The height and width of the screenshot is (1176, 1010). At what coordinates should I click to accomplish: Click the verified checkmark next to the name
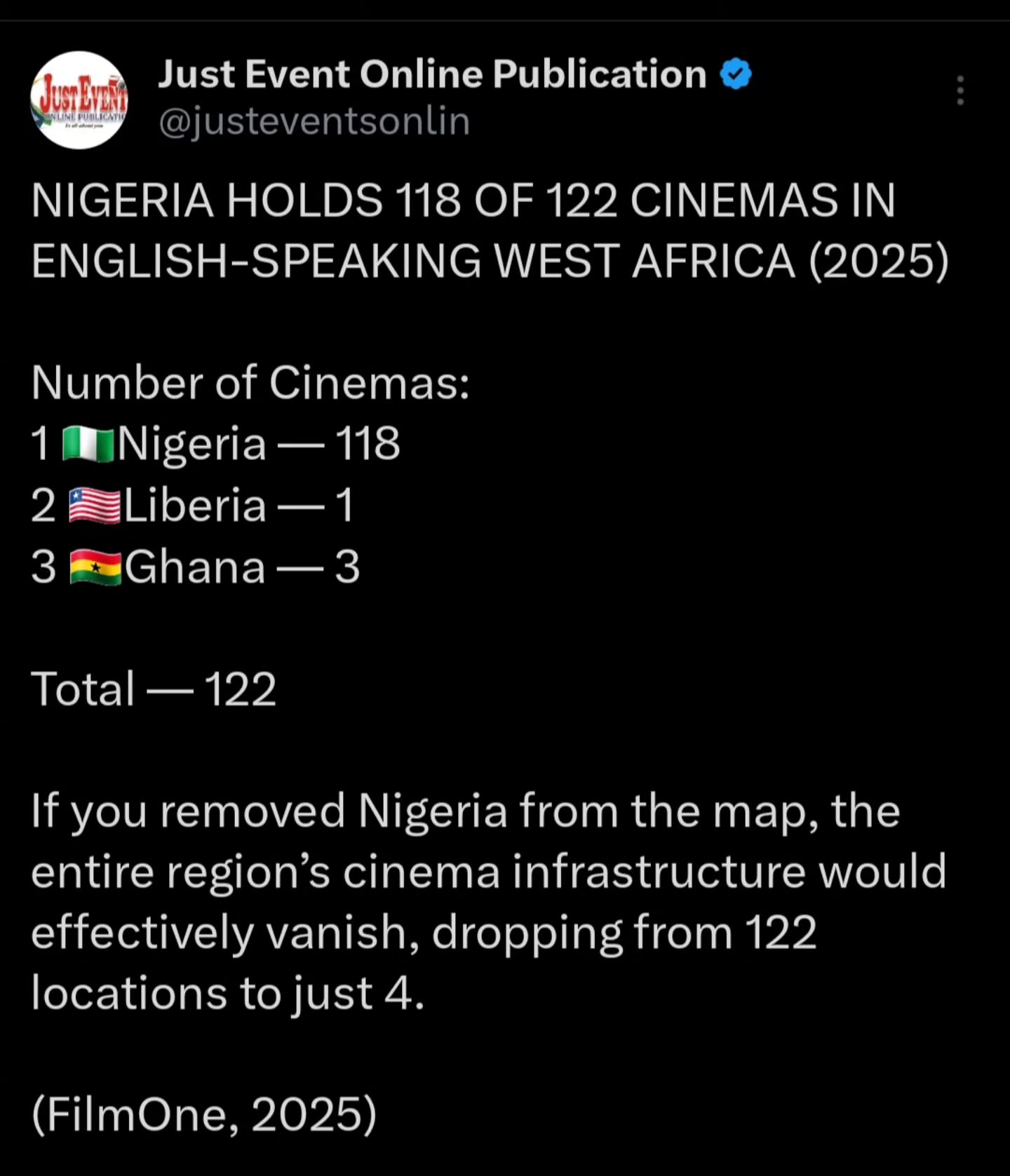(x=734, y=72)
